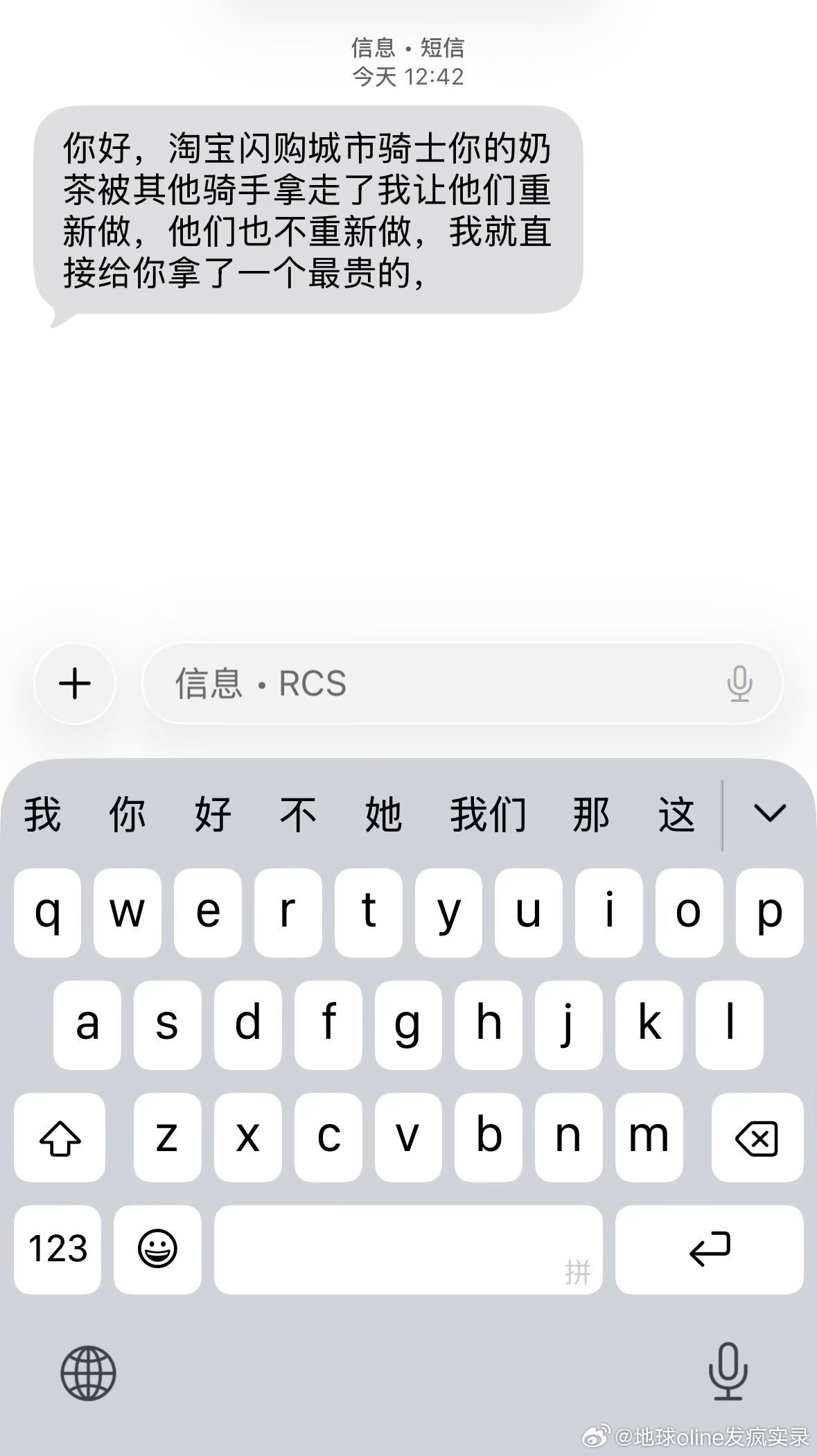This screenshot has width=817, height=1456.
Task: Insert the suggestion 那
Action: [591, 814]
